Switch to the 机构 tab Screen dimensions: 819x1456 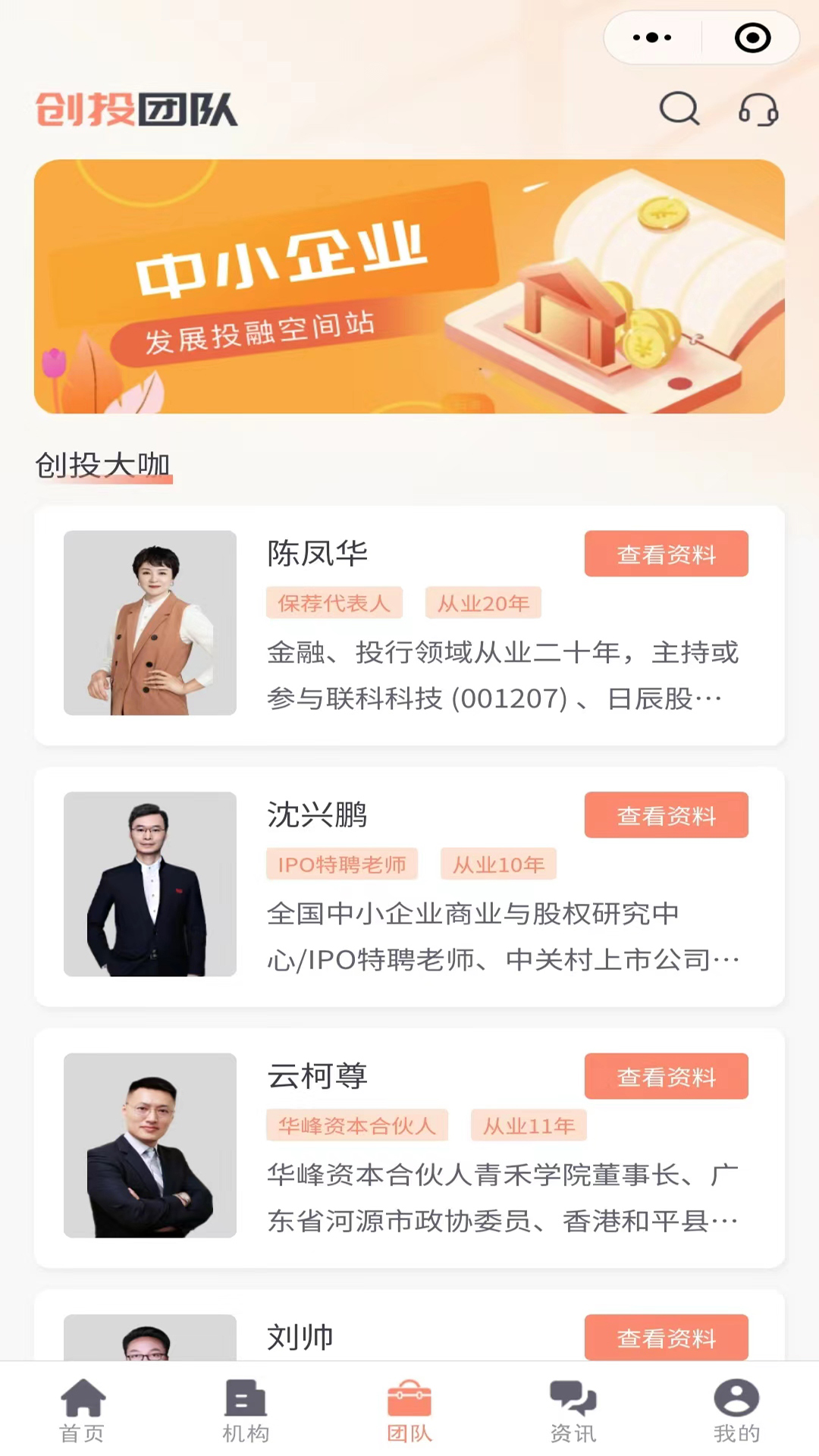click(x=246, y=1410)
